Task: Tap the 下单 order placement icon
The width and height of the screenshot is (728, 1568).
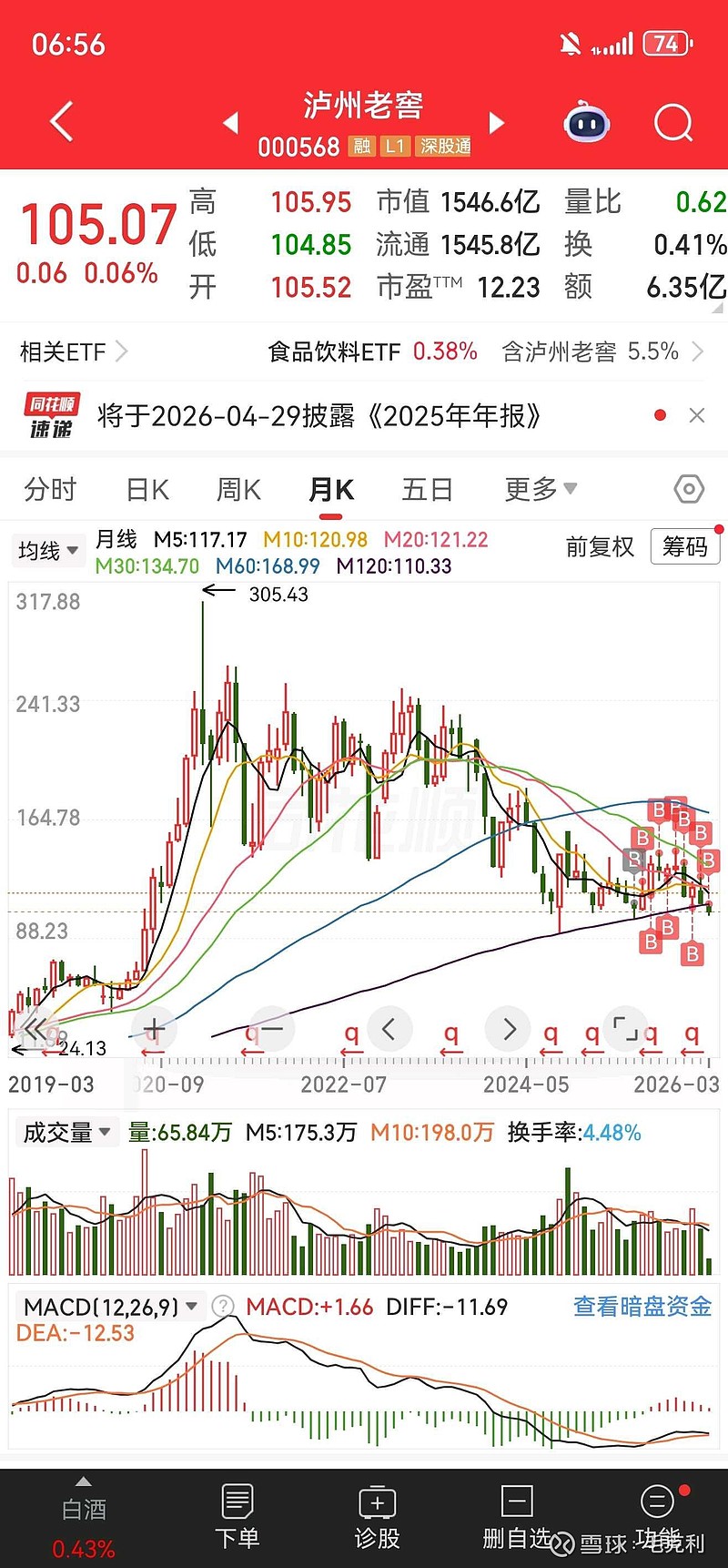Action: click(x=238, y=1512)
